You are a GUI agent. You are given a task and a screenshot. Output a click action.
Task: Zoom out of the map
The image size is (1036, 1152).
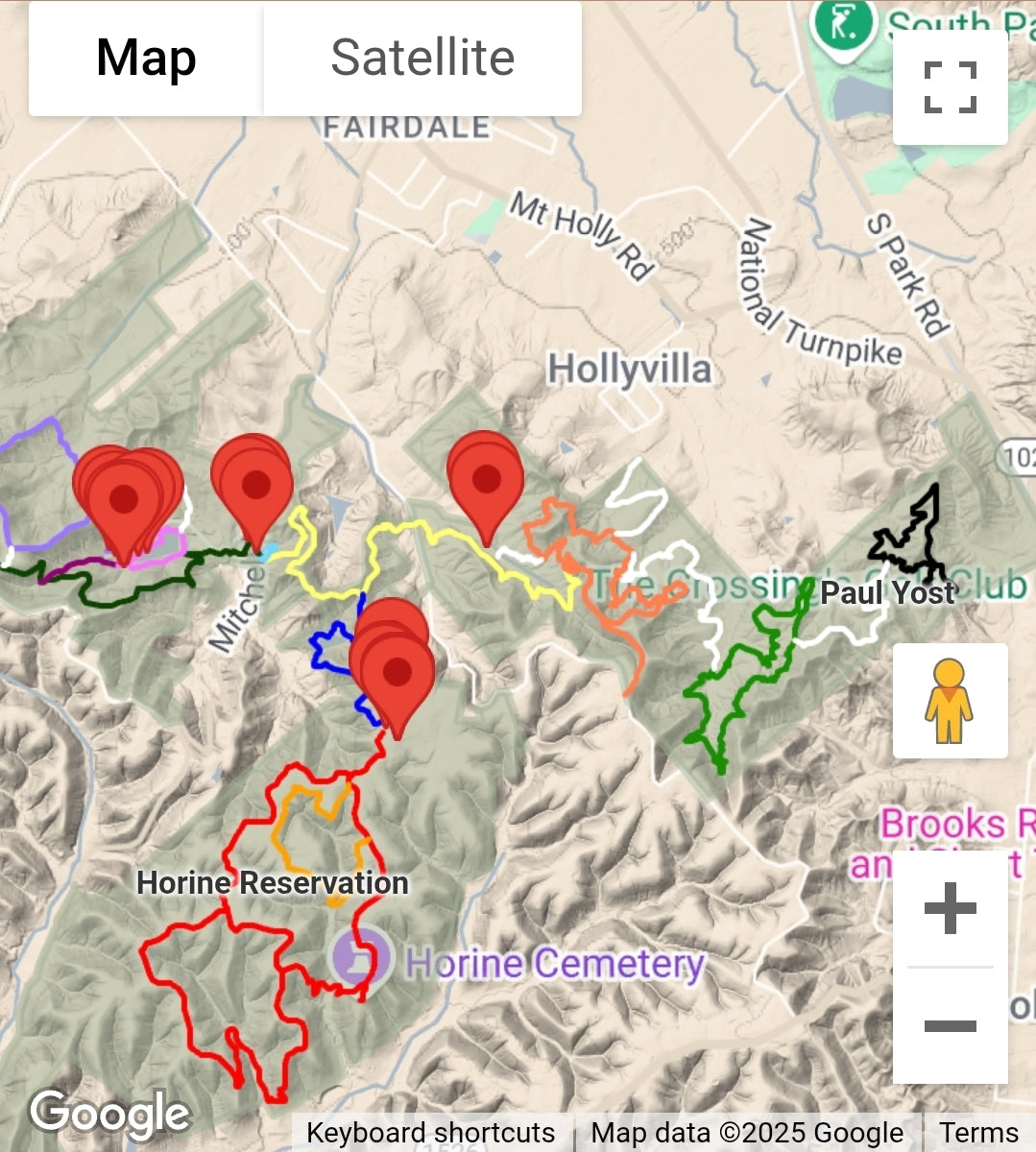pos(950,1026)
